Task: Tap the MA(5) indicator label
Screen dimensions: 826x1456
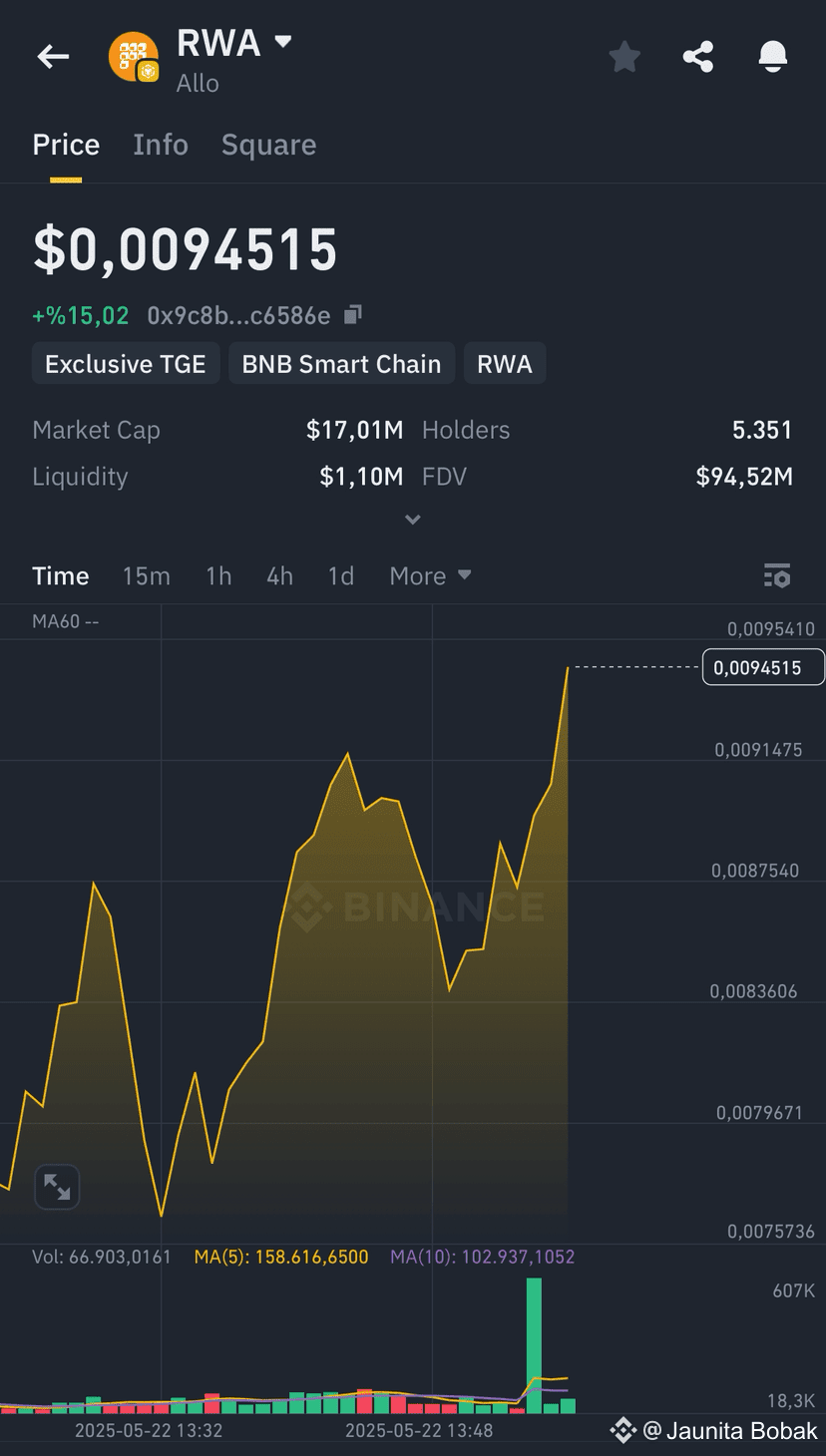Action: (282, 1257)
